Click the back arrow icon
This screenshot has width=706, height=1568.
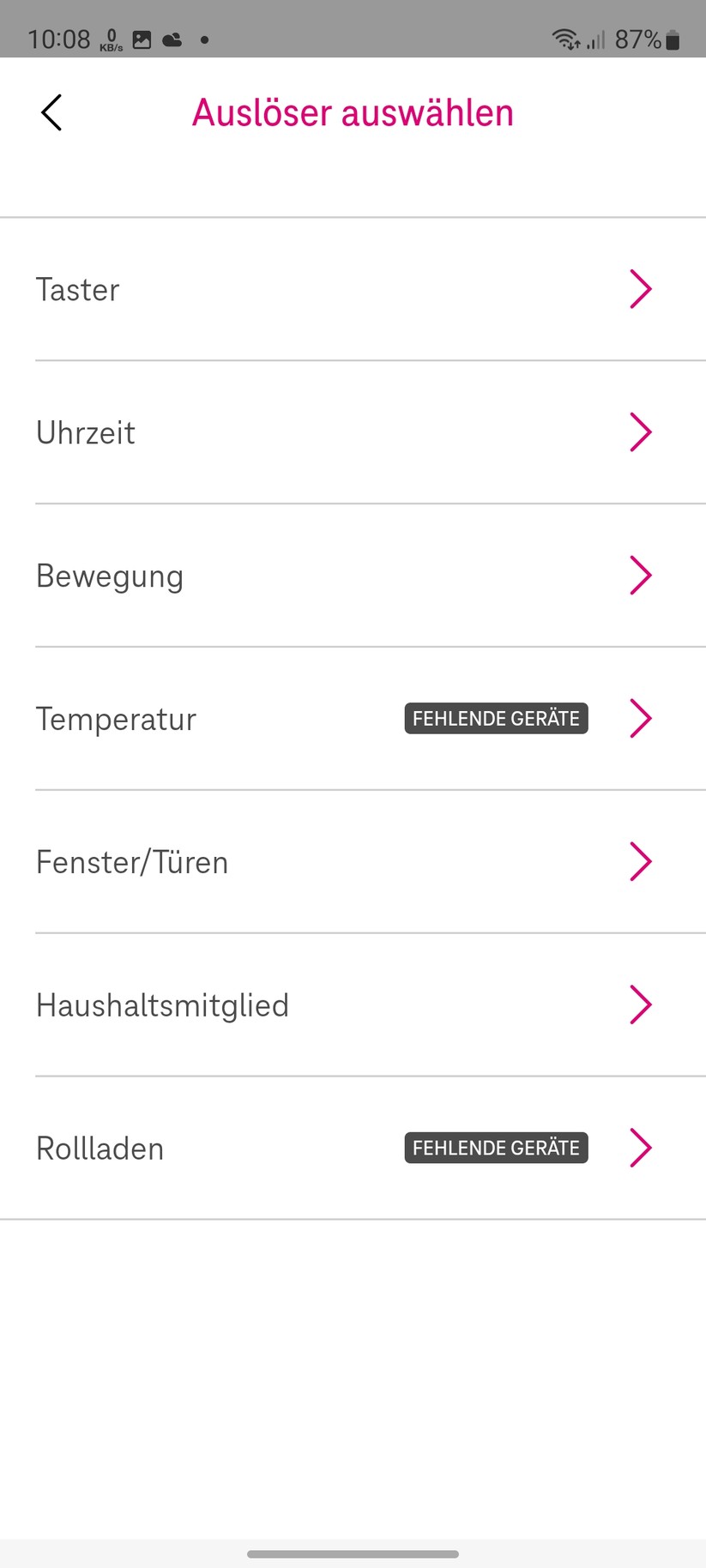[51, 112]
